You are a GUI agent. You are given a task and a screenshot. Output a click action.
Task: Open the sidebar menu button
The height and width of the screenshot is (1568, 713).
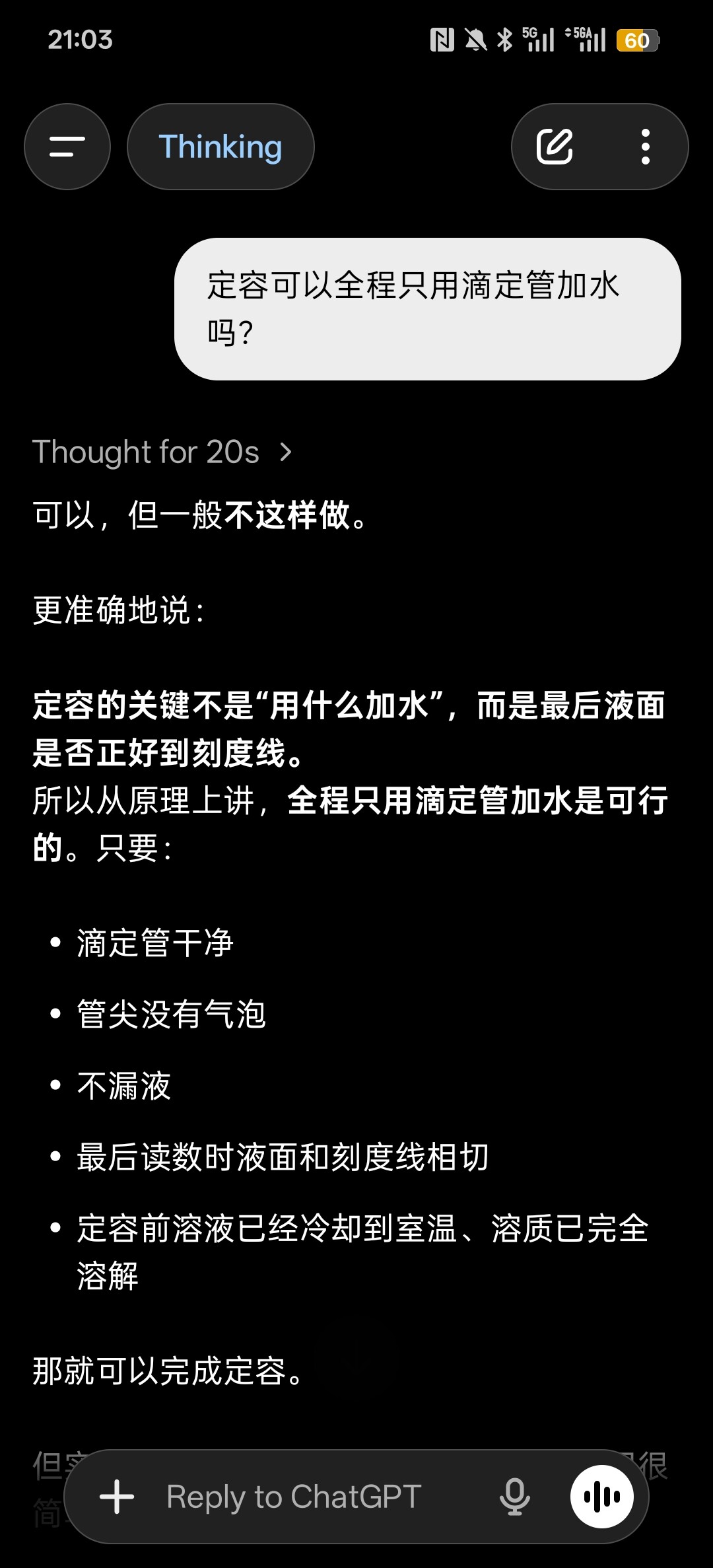point(67,147)
